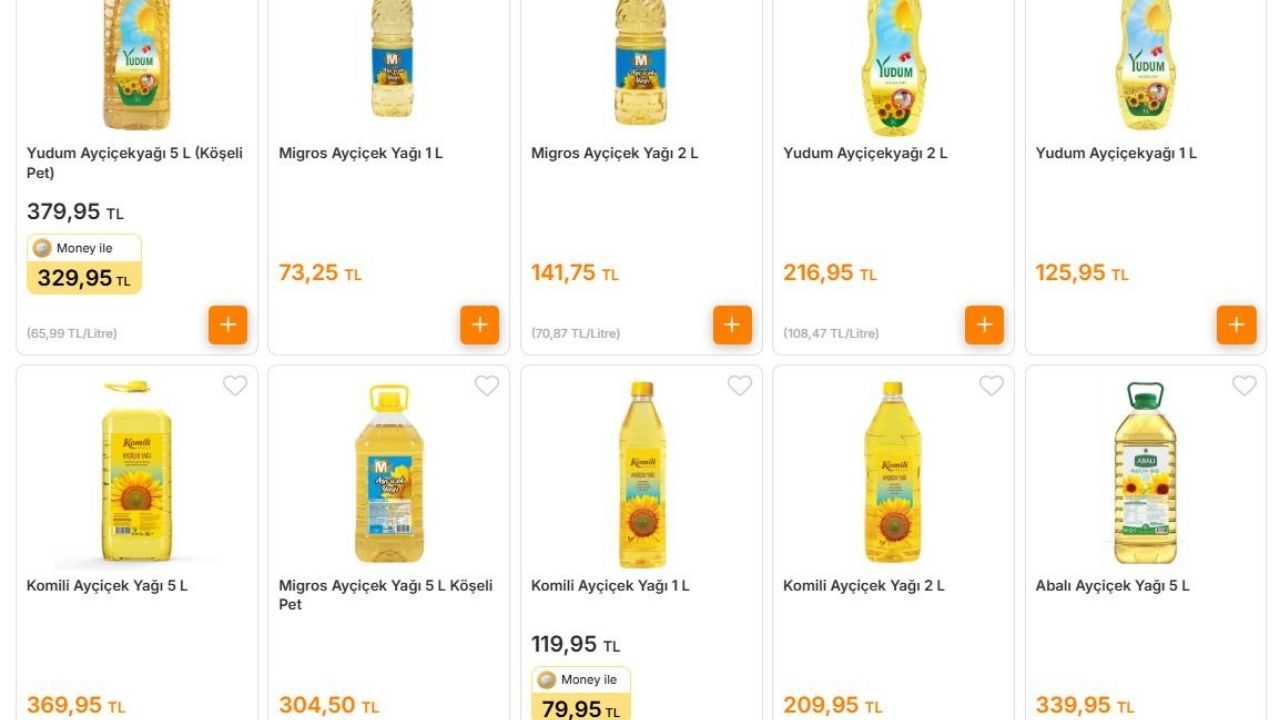View Migros Ayçiçek Yağı 1 L details

pos(361,153)
